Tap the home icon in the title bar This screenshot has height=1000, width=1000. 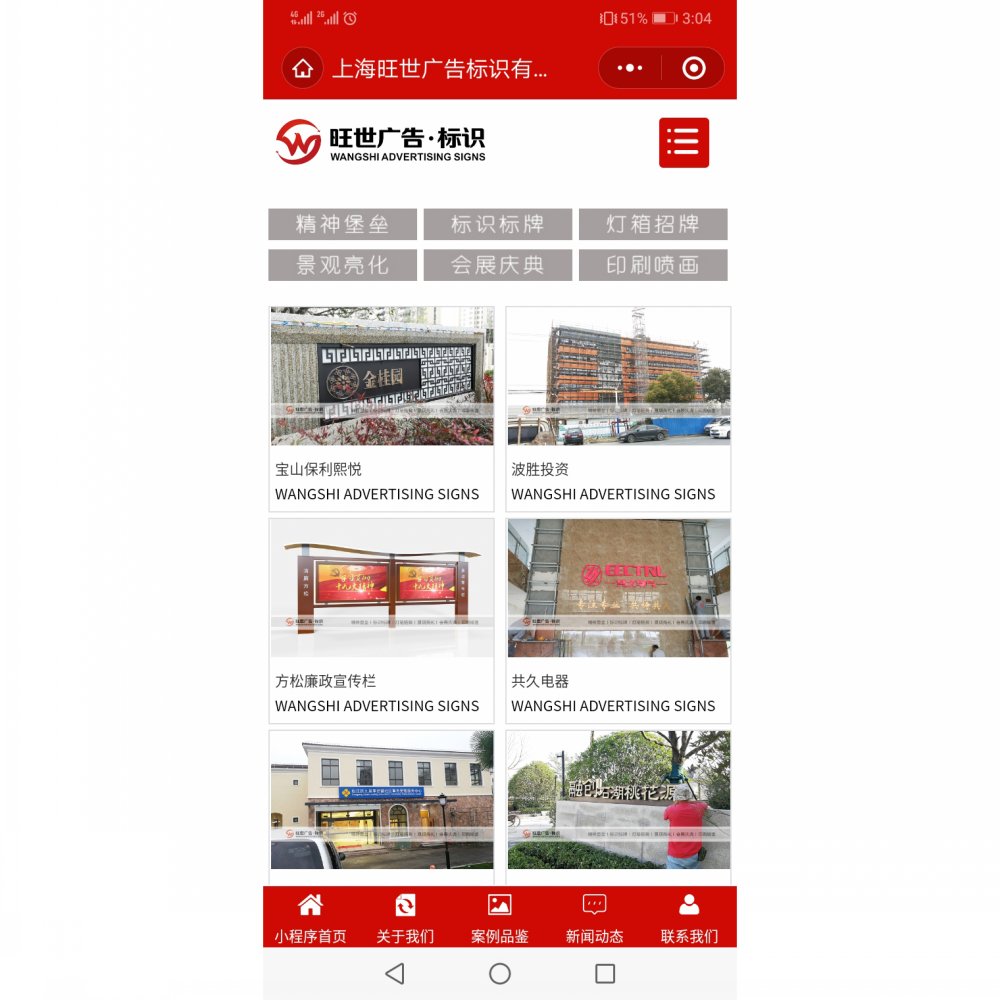302,68
